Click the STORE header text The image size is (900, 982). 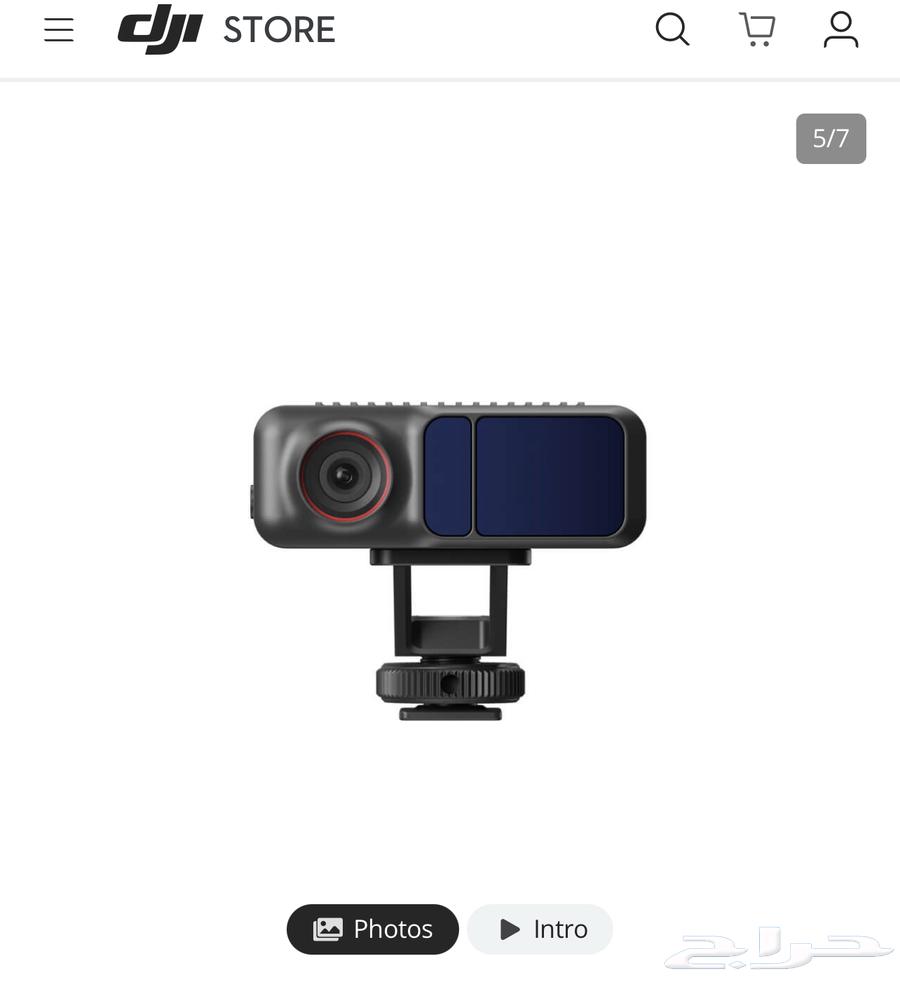pos(279,29)
